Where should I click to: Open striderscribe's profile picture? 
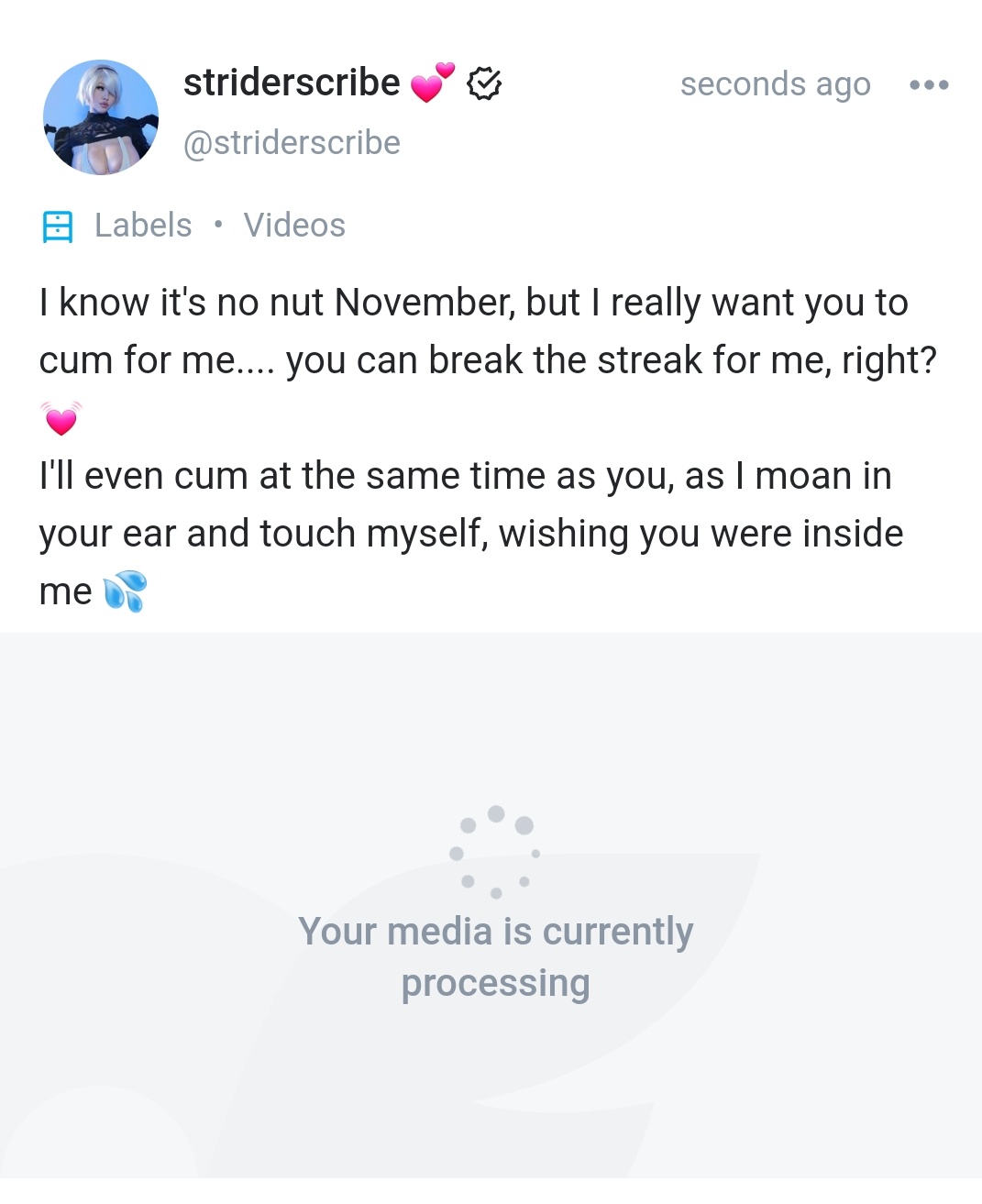click(x=101, y=117)
